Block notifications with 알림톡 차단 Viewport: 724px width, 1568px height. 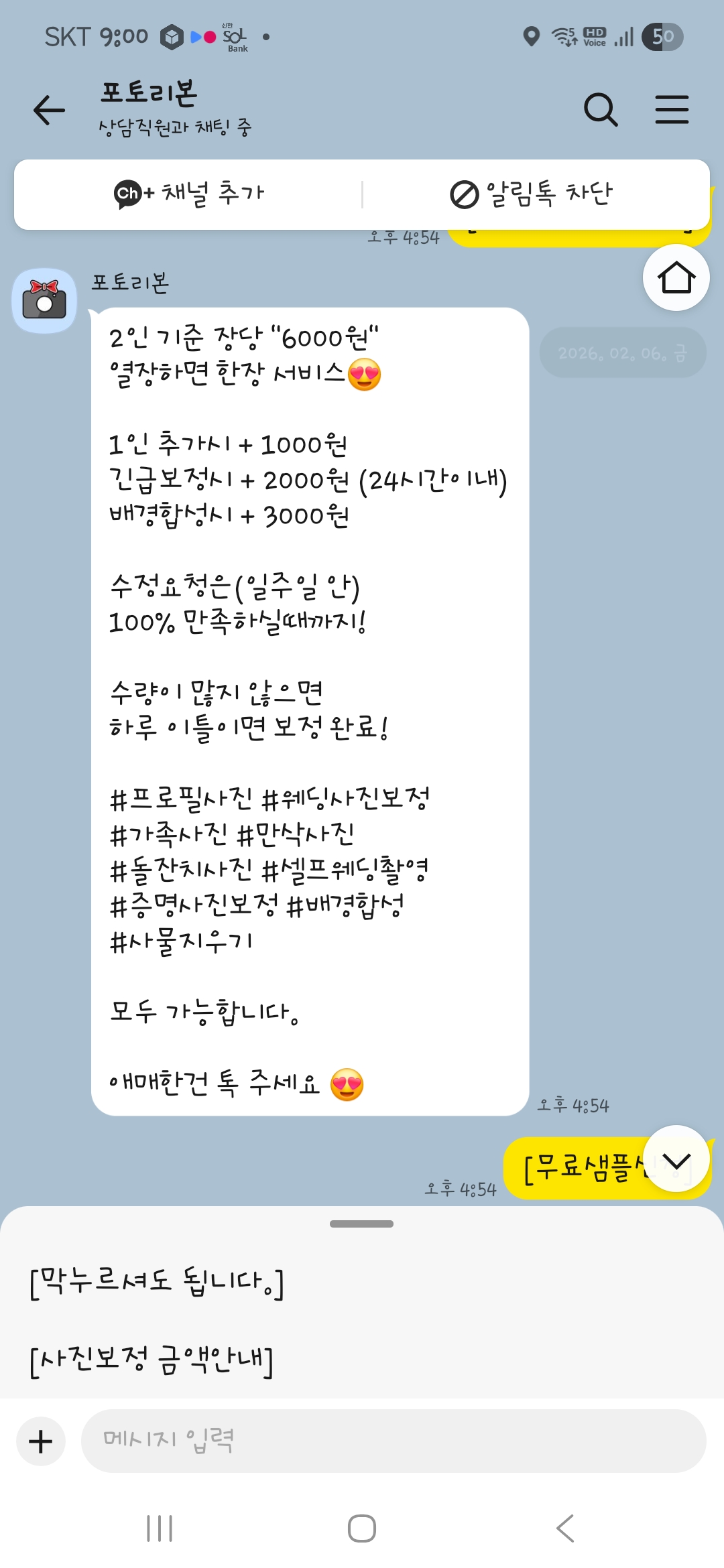pos(532,194)
